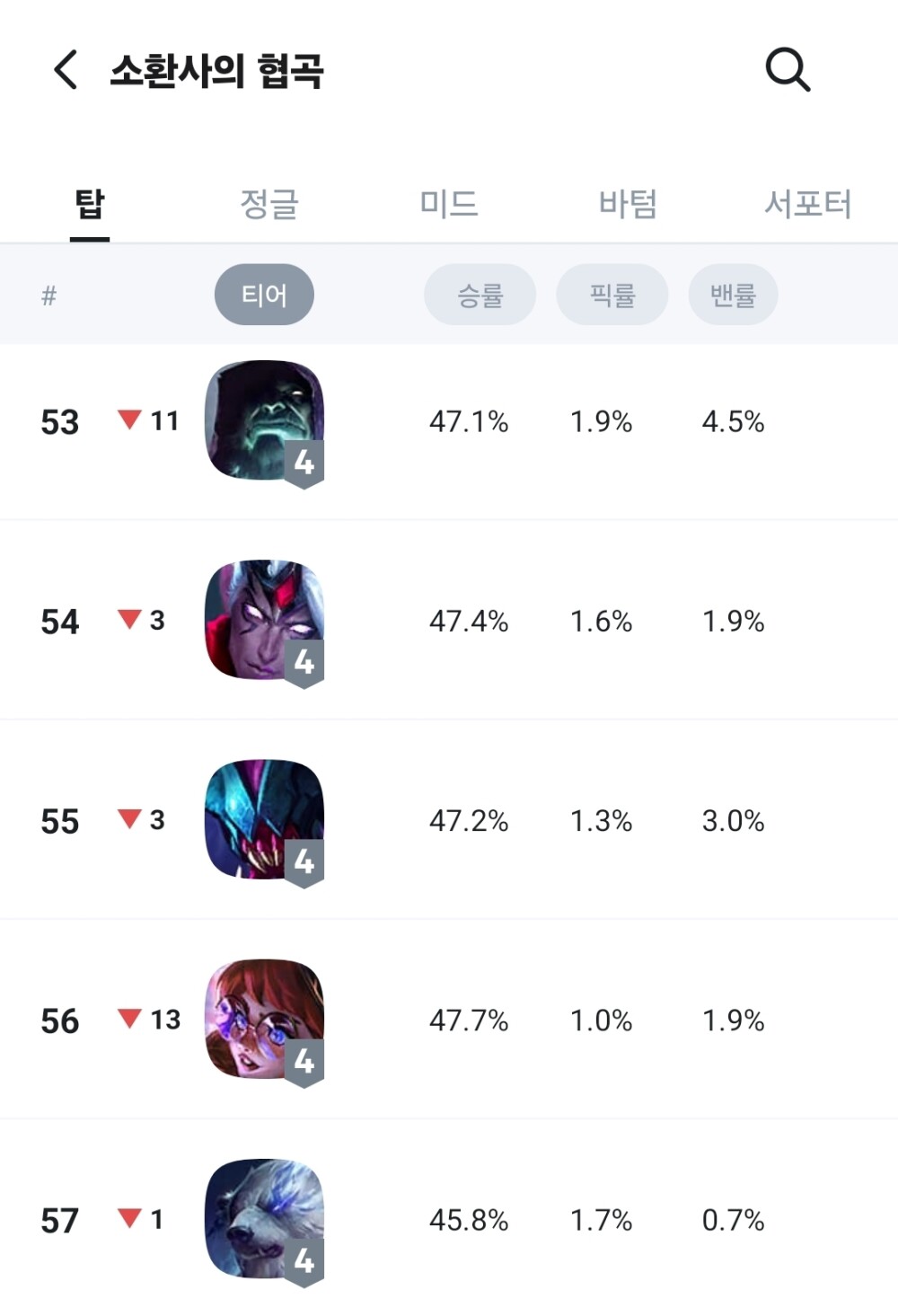The width and height of the screenshot is (898, 1316).
Task: Switch to the 서포터 tab
Action: [x=807, y=205]
